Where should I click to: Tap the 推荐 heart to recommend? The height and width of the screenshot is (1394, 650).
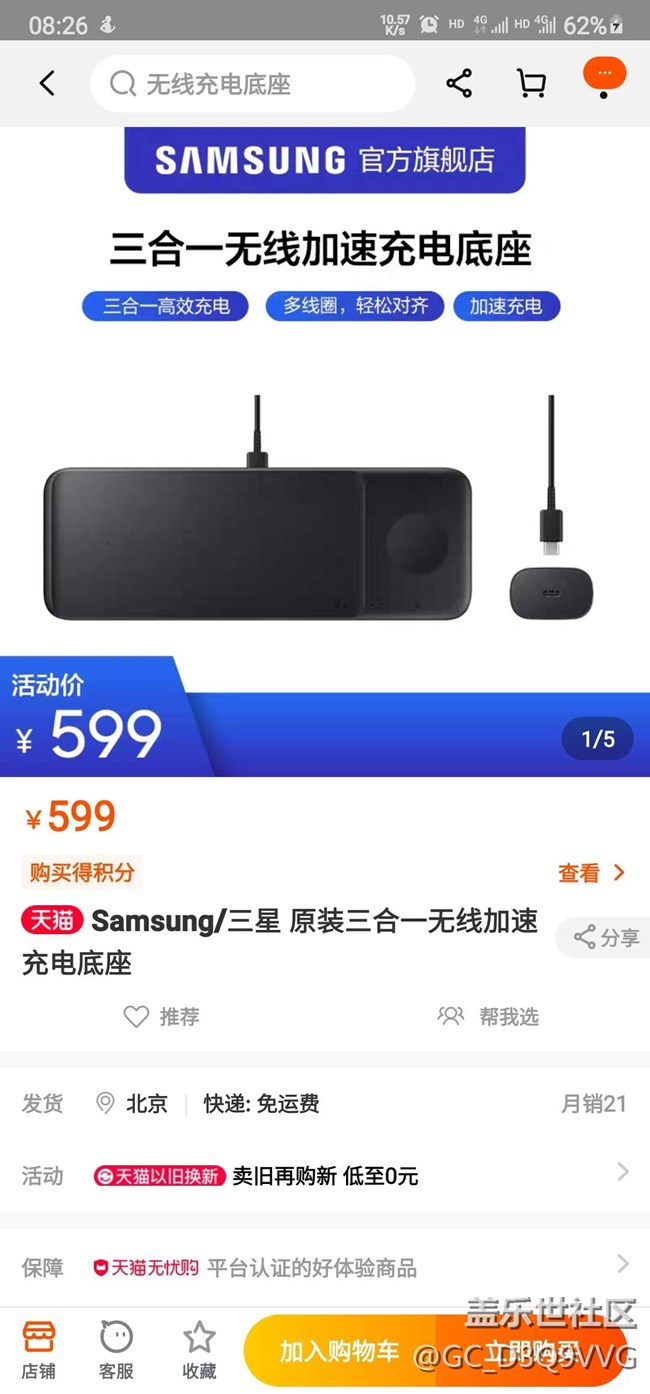click(162, 1017)
